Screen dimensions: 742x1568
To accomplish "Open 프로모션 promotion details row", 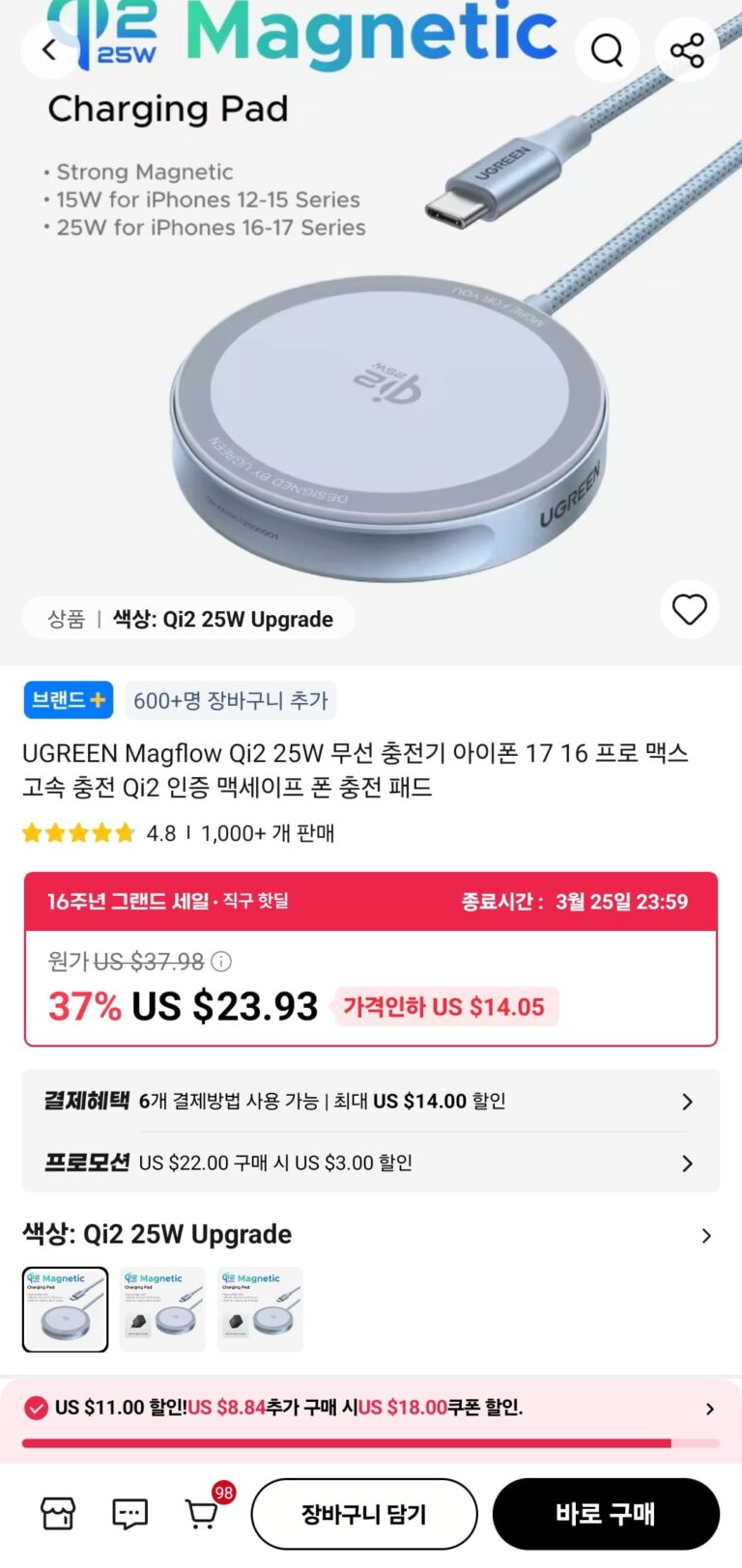I will pos(370,1162).
